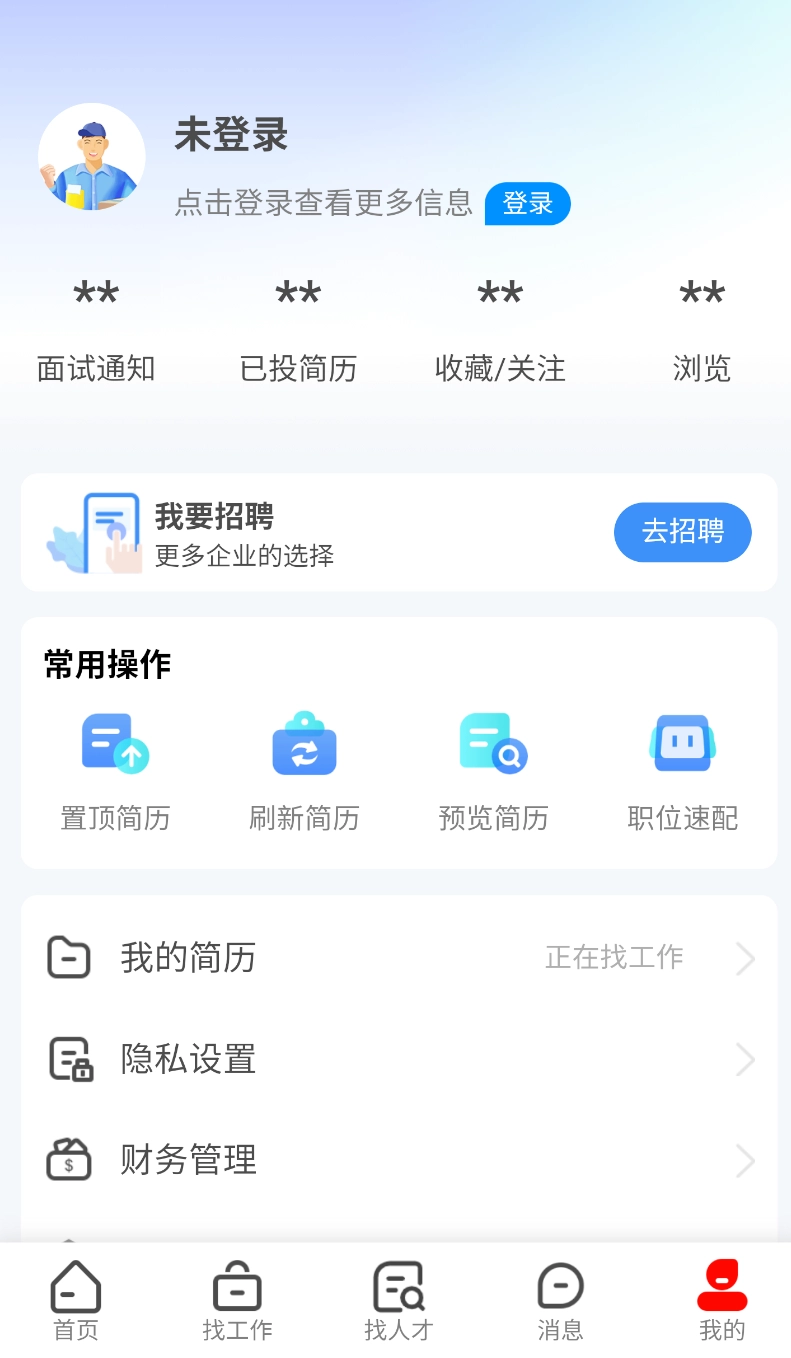Select the 置顶简历 icon
The height and width of the screenshot is (1358, 791).
(x=115, y=743)
